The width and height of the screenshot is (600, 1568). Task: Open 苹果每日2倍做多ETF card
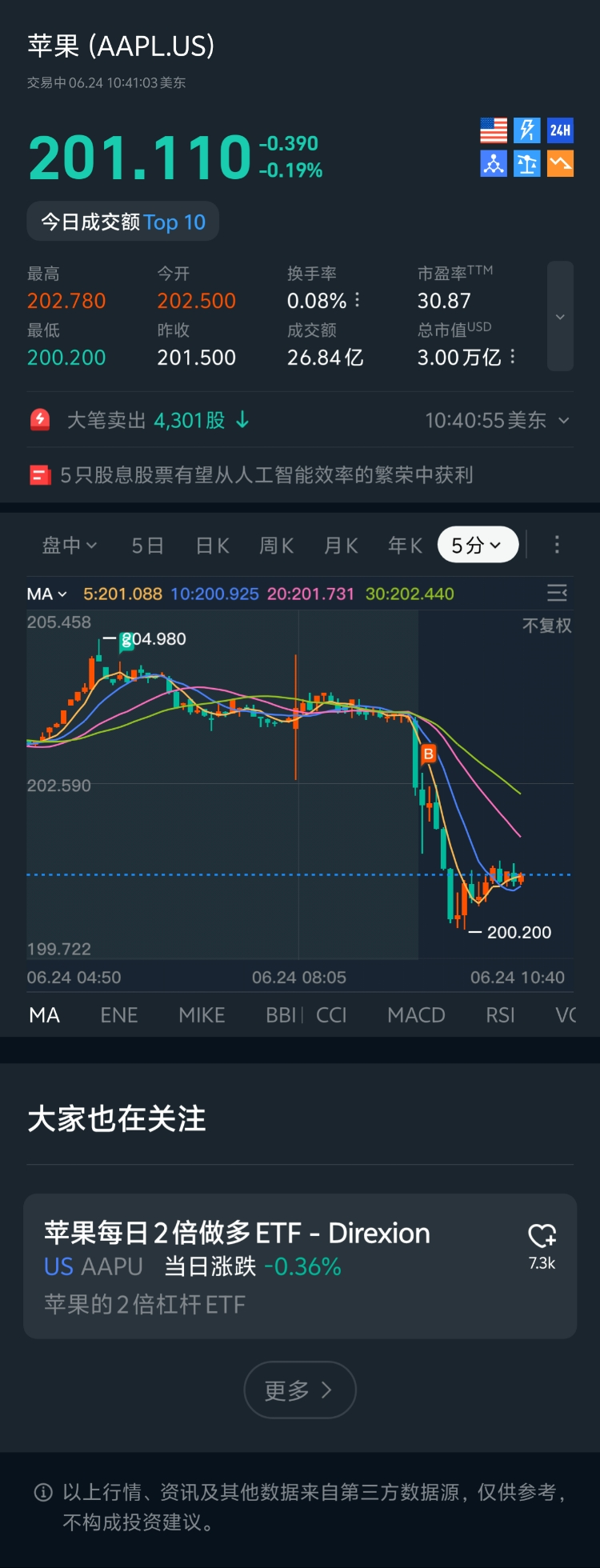(x=272, y=1266)
